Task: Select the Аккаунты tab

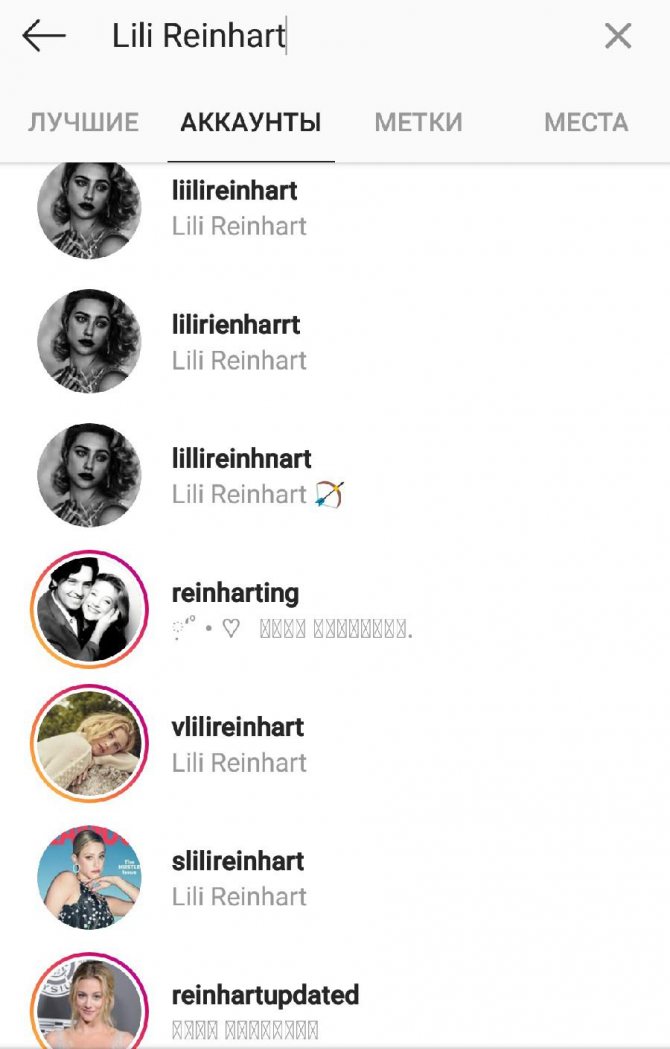Action: (251, 123)
